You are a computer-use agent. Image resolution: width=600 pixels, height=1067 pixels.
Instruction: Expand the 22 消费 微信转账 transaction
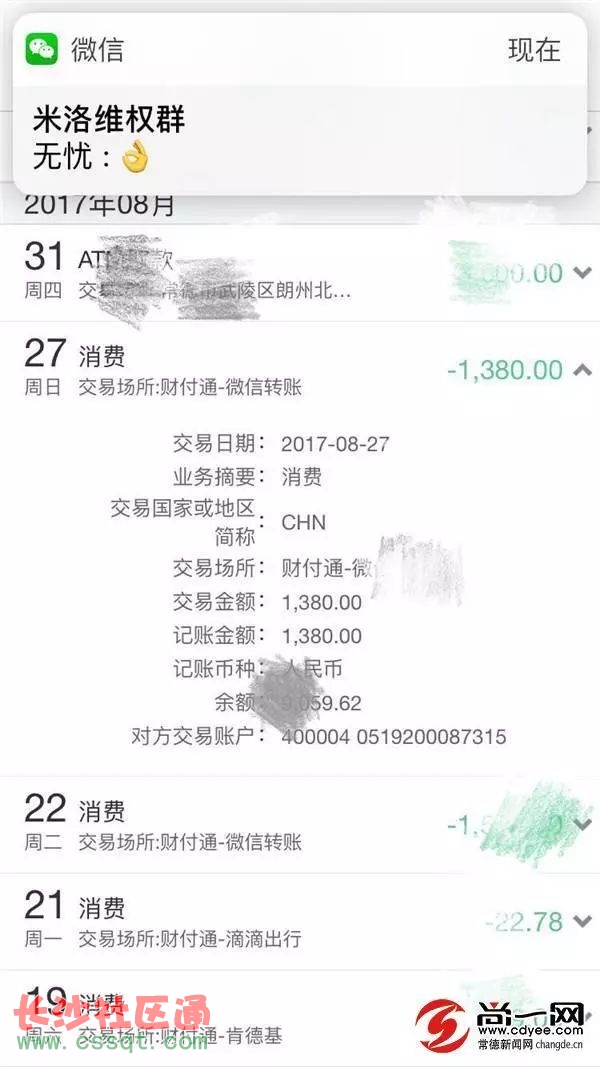(582, 825)
